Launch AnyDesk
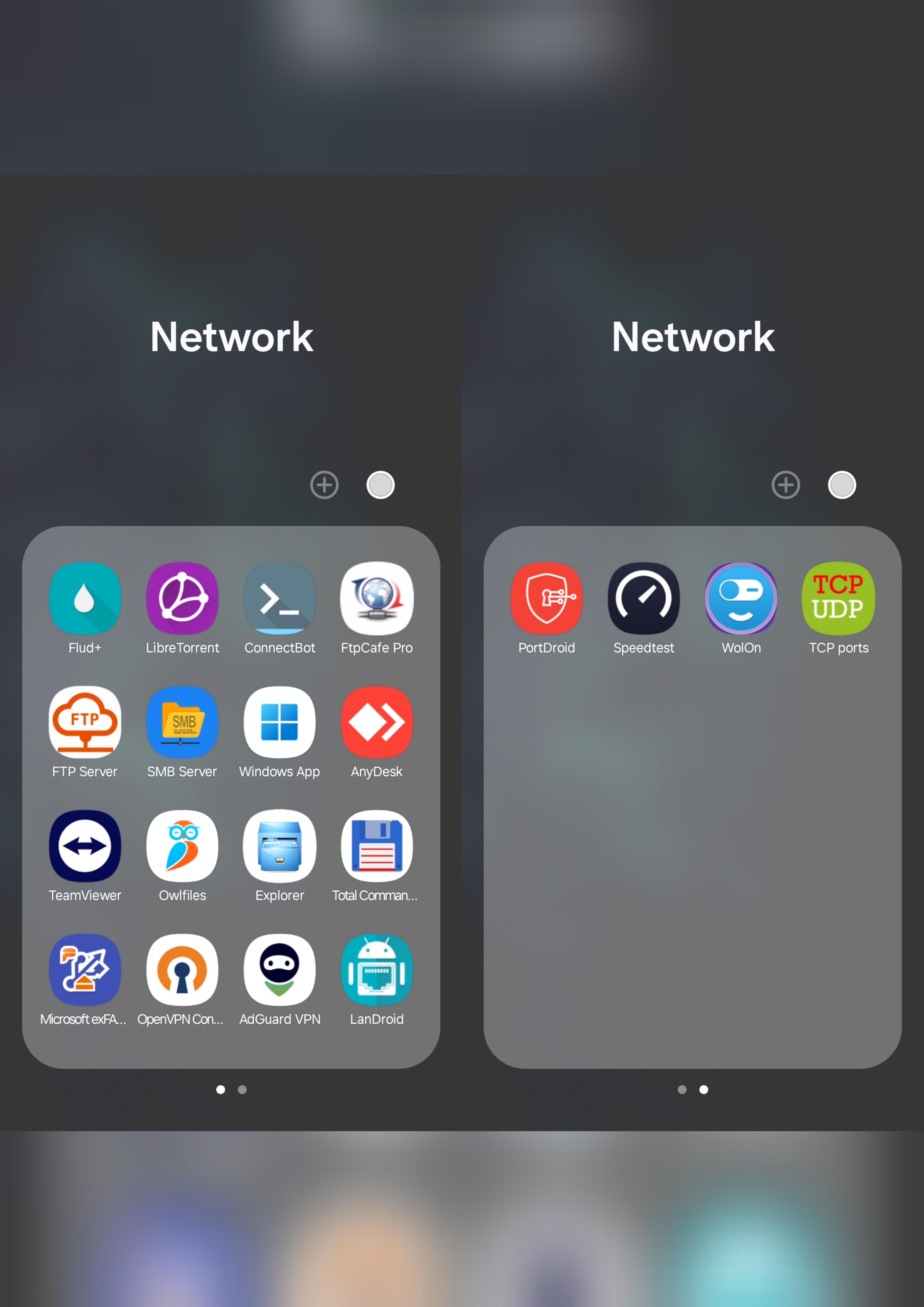 tap(377, 722)
